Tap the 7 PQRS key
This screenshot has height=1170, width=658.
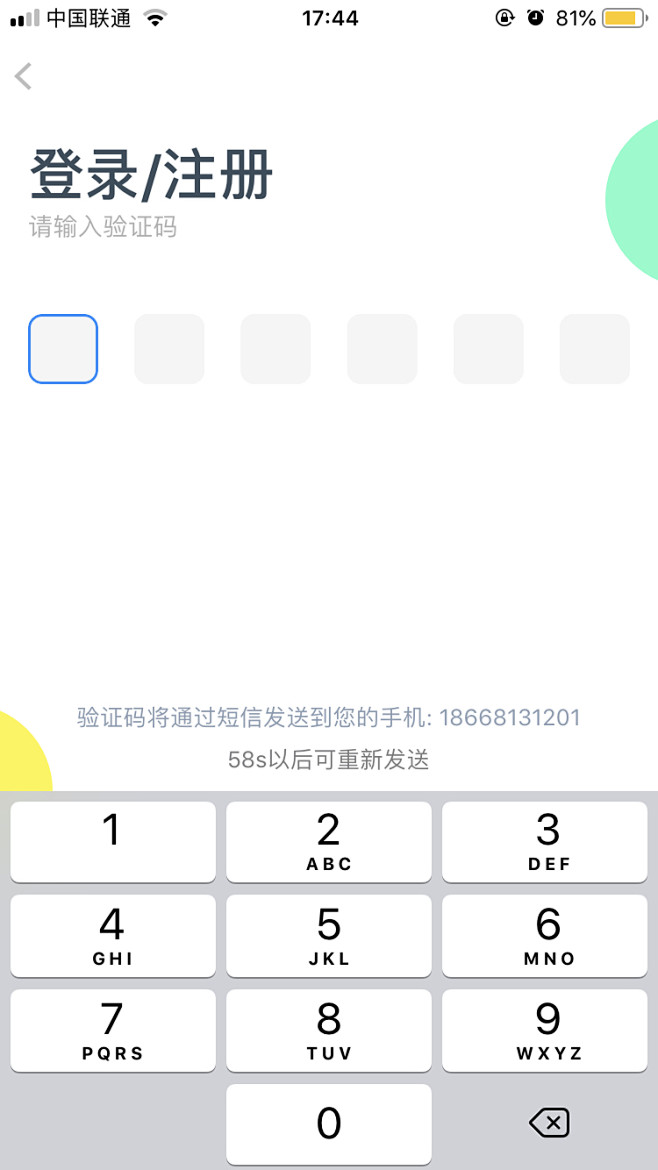(x=113, y=1030)
